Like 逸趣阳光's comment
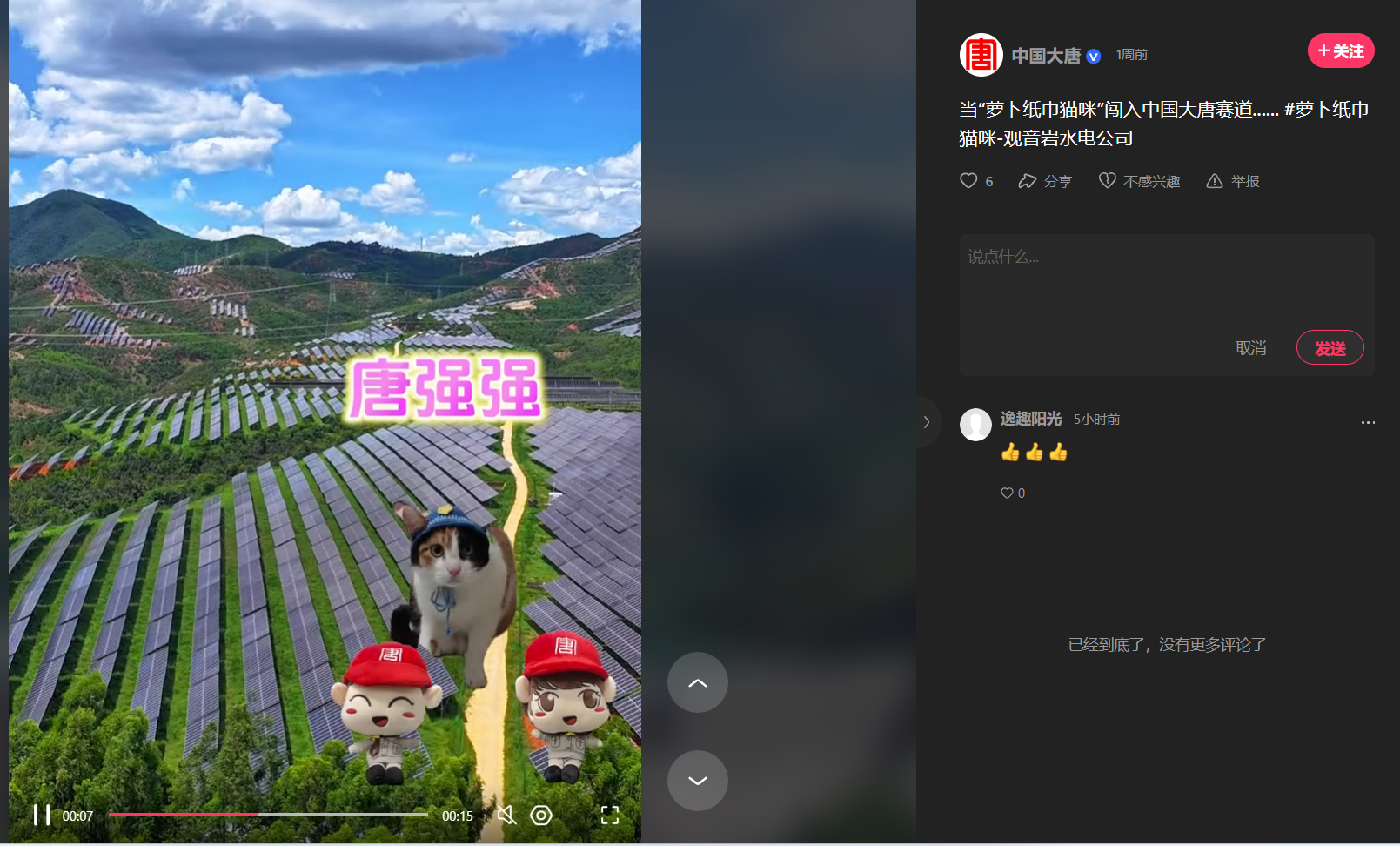1400x846 pixels. pos(1008,493)
